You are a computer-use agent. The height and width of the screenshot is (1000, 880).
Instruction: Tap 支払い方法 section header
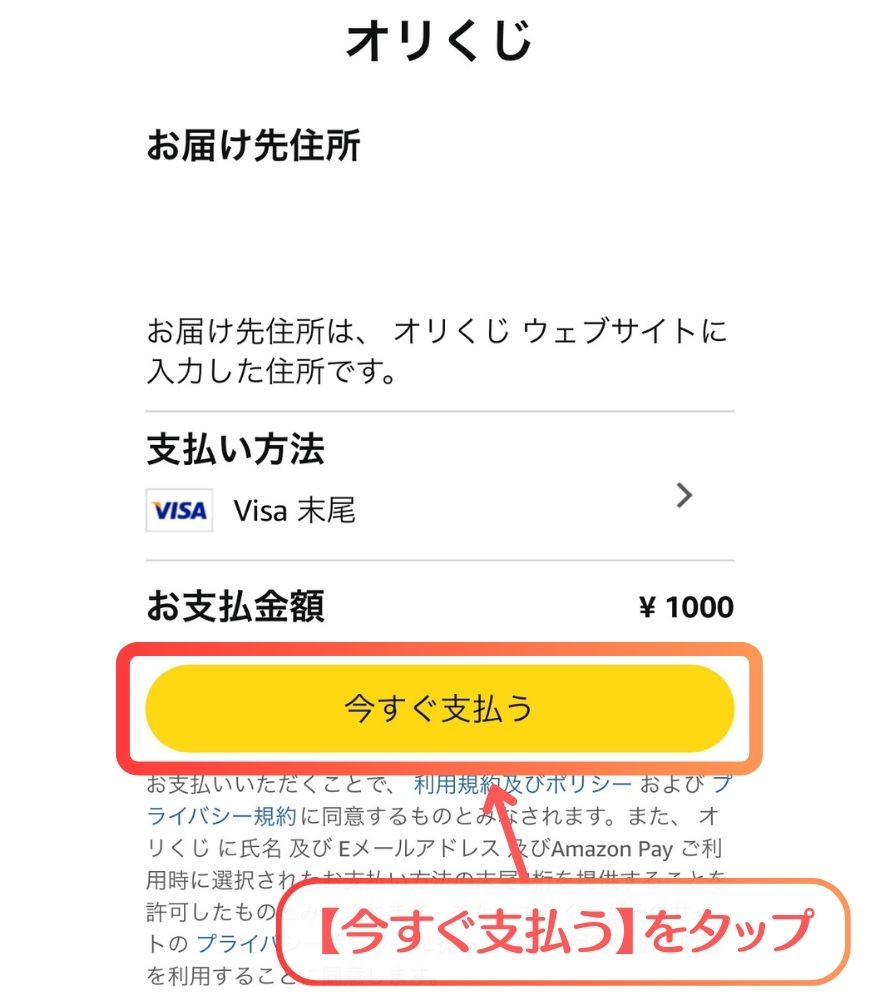(236, 450)
